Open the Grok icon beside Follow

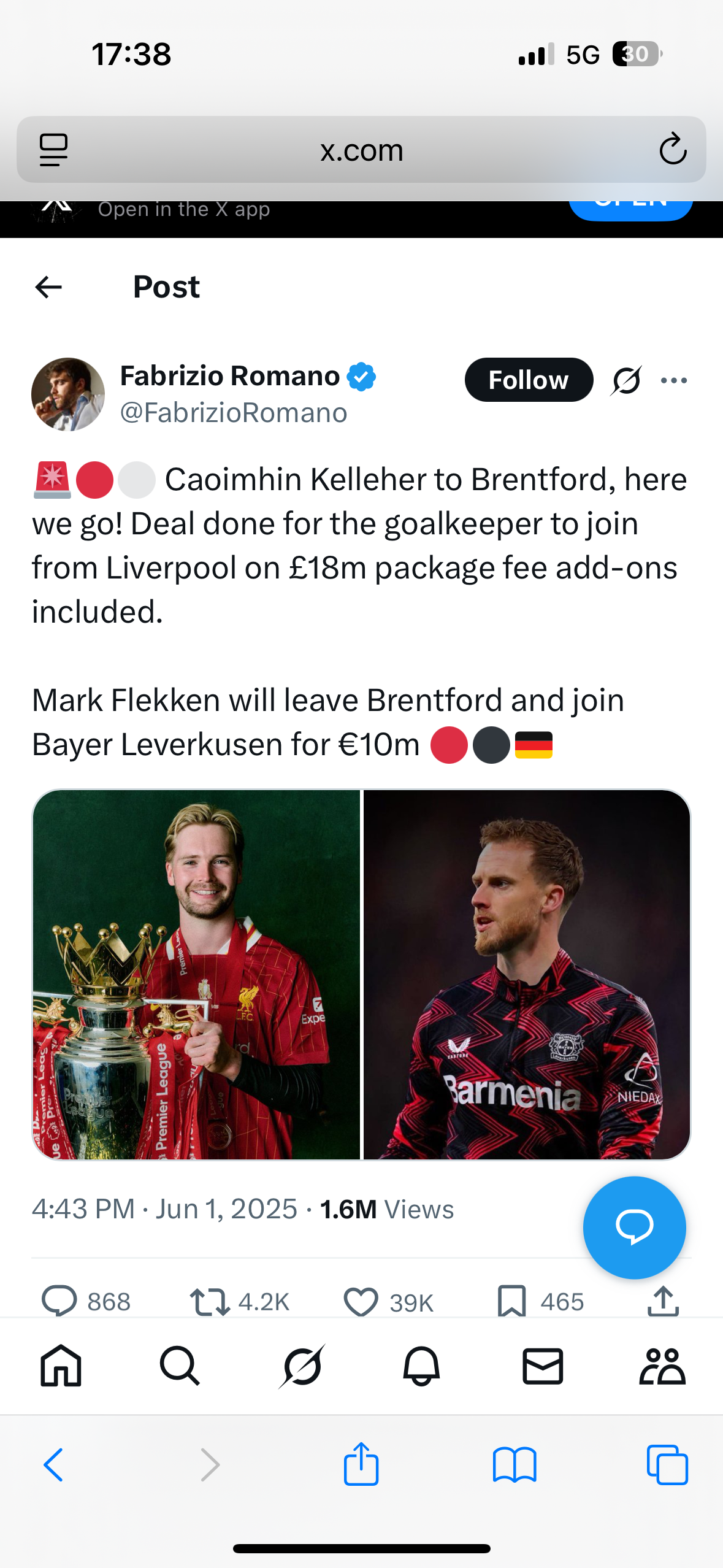coord(626,380)
